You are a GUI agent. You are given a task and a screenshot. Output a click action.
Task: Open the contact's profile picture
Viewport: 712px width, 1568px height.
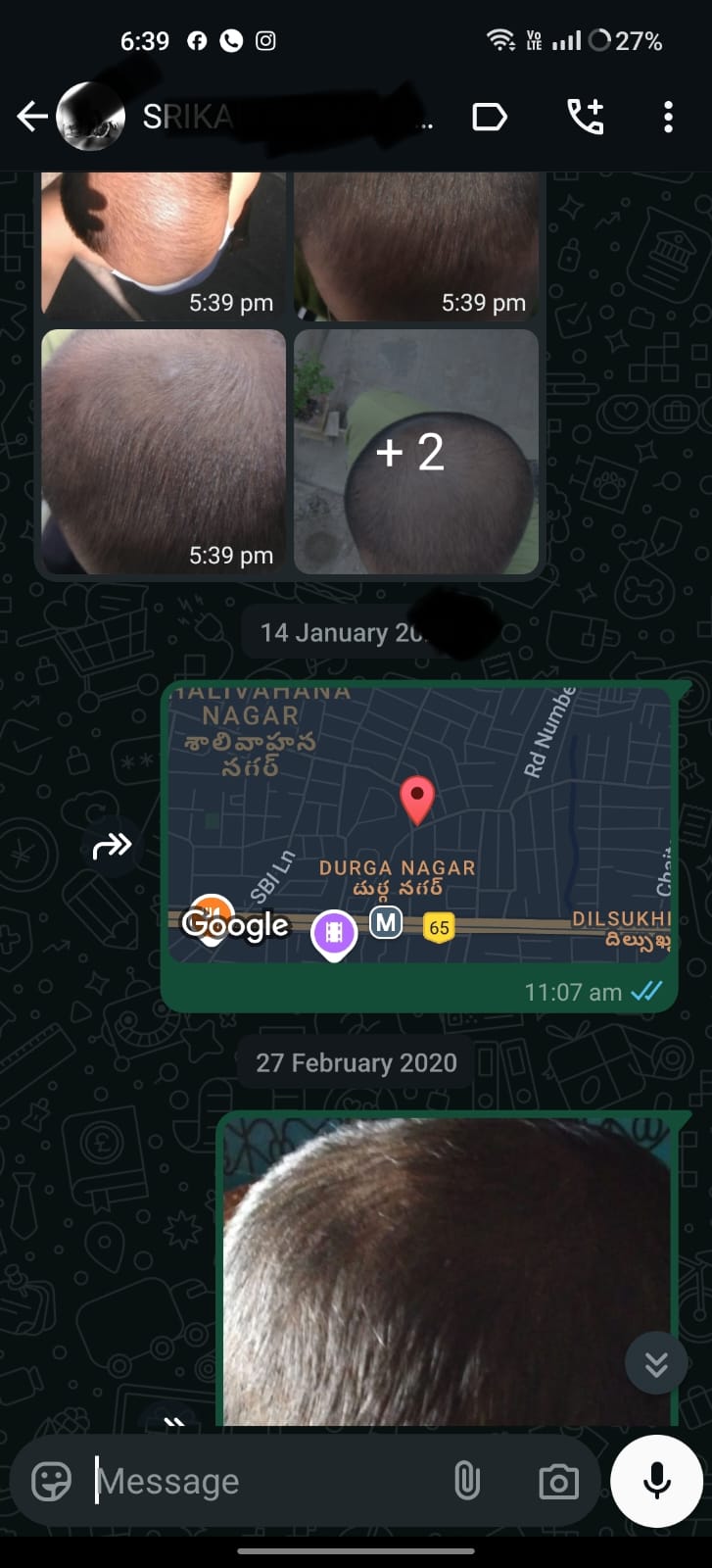tap(90, 118)
